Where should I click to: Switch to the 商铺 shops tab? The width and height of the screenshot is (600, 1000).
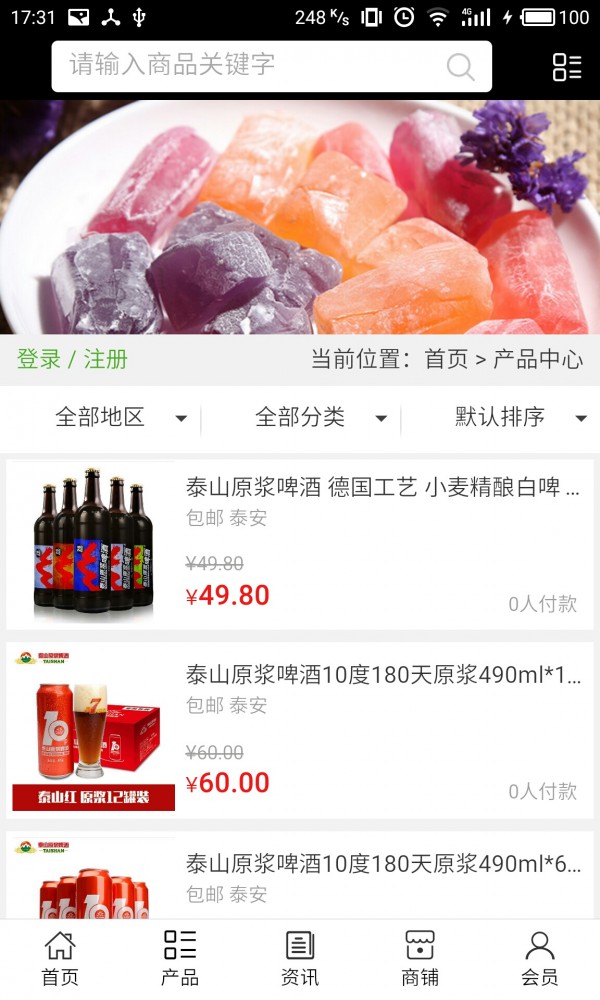point(420,958)
